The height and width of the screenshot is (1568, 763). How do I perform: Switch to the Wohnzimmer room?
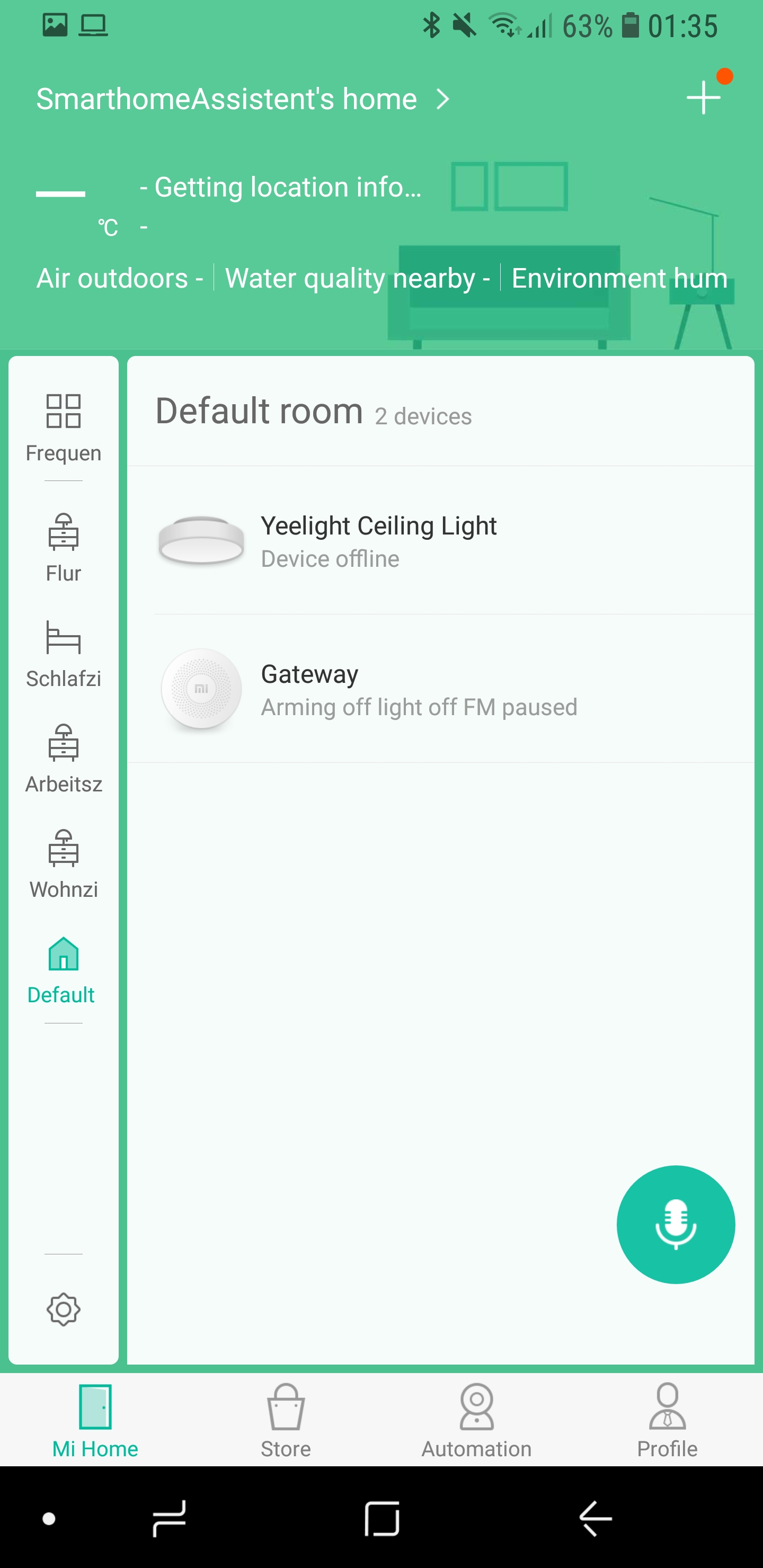pos(64,864)
